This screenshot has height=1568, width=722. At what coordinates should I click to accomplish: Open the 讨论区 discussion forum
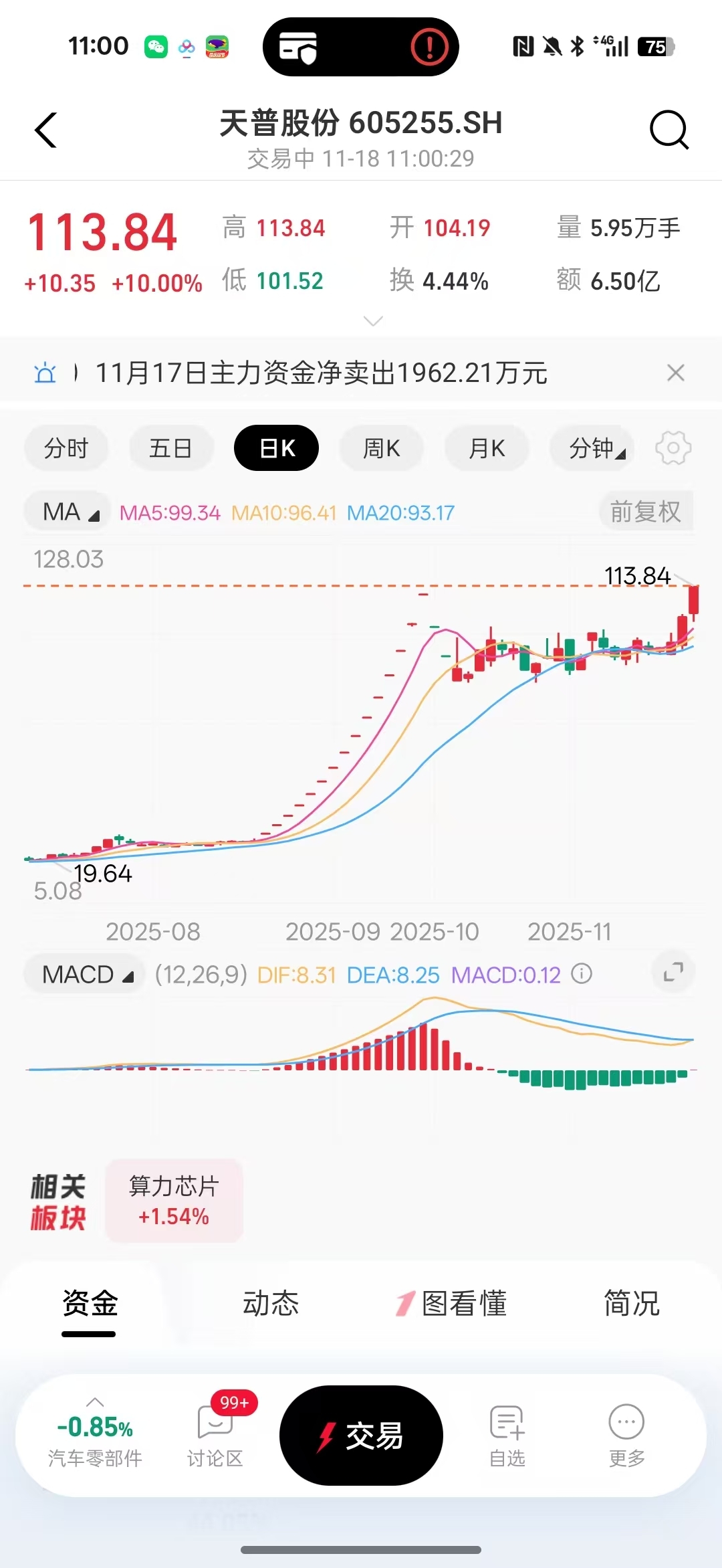[x=215, y=1435]
